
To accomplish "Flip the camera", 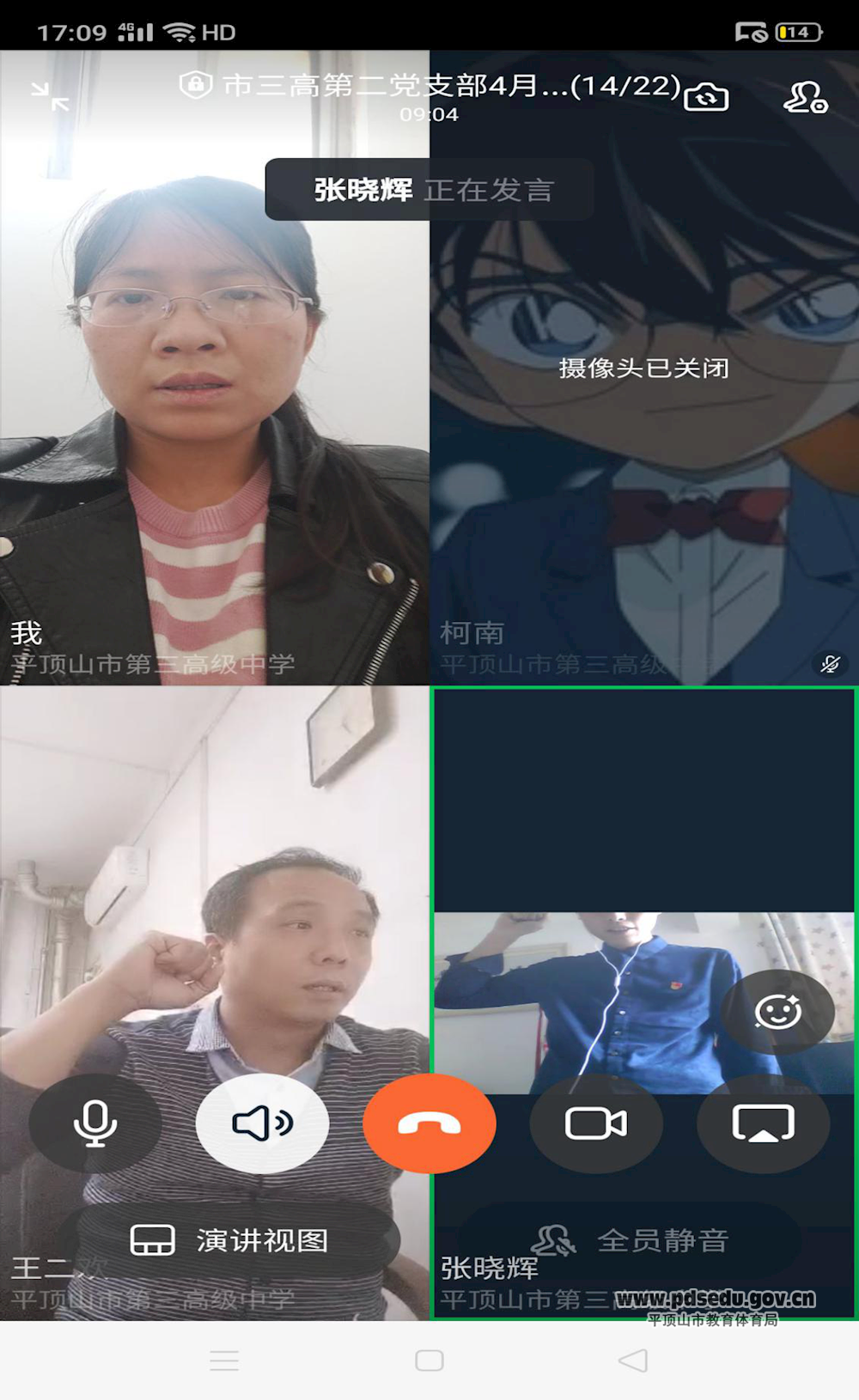I will (x=706, y=96).
